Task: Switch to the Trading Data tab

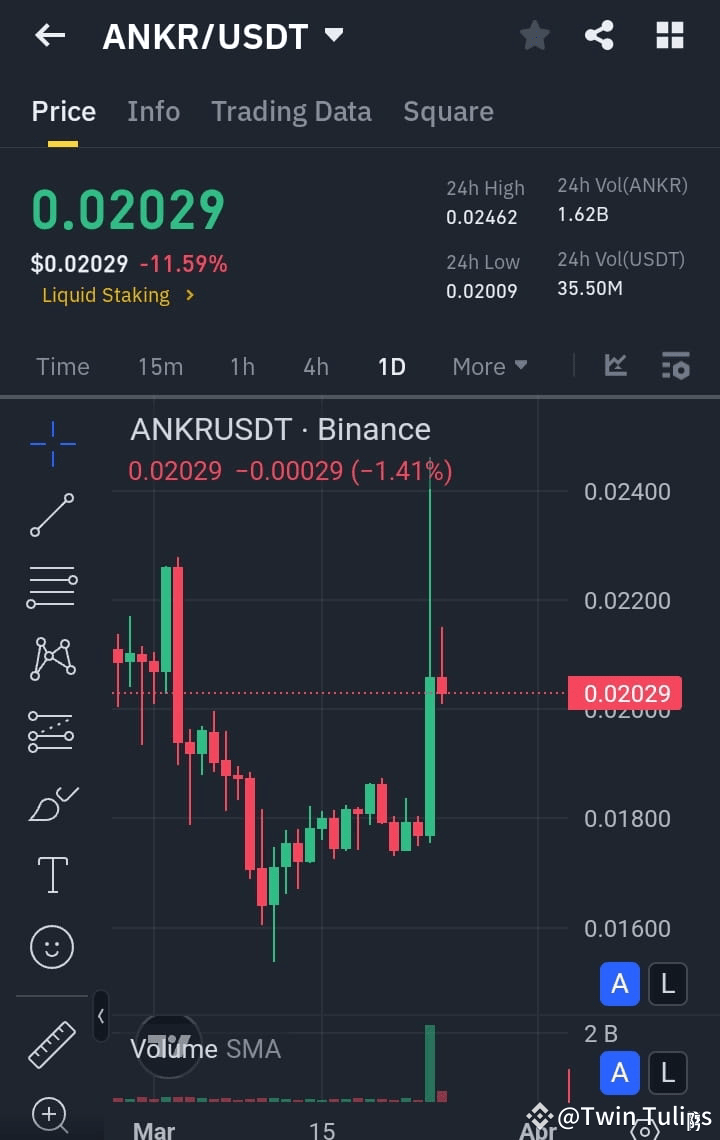Action: 291,111
